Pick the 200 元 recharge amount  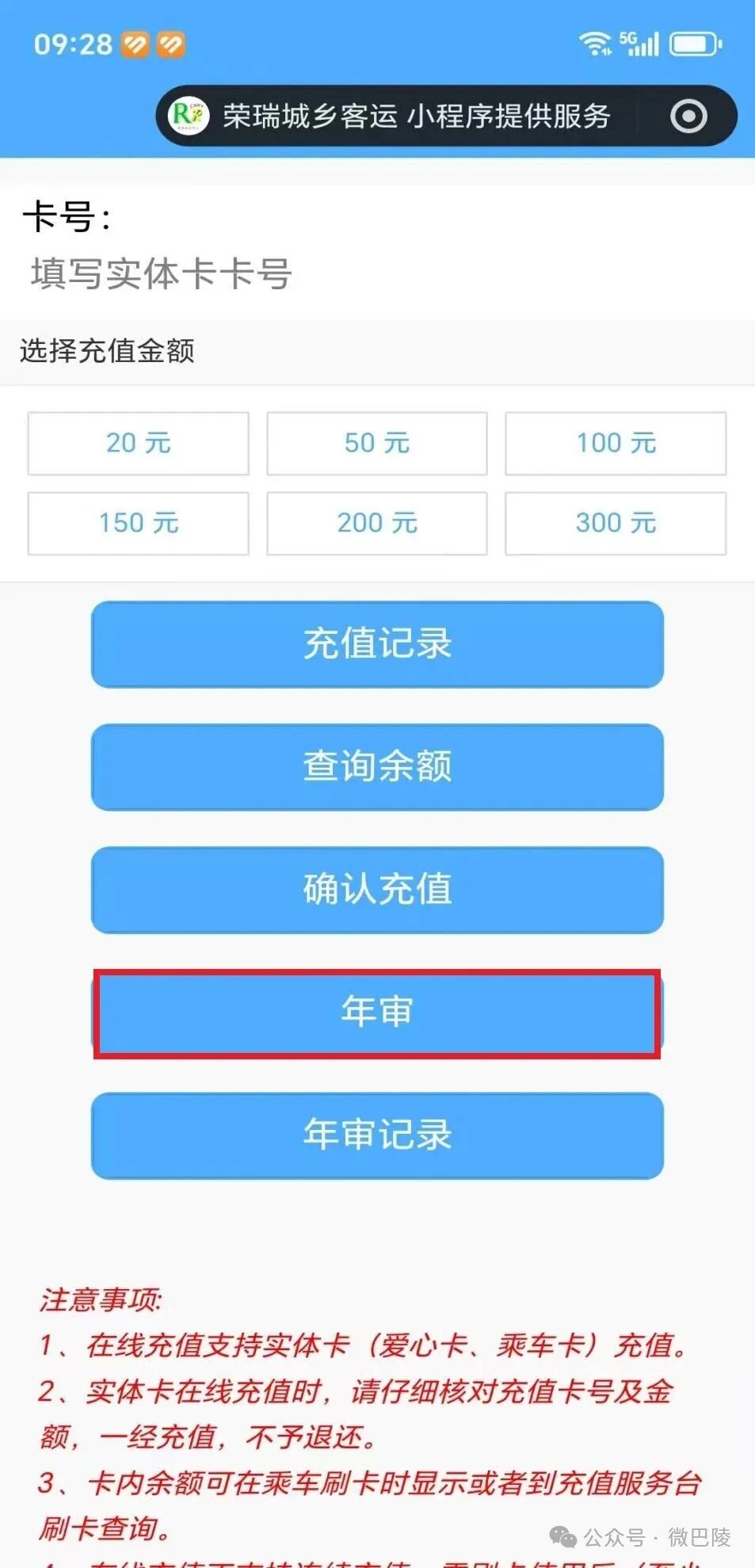[377, 523]
